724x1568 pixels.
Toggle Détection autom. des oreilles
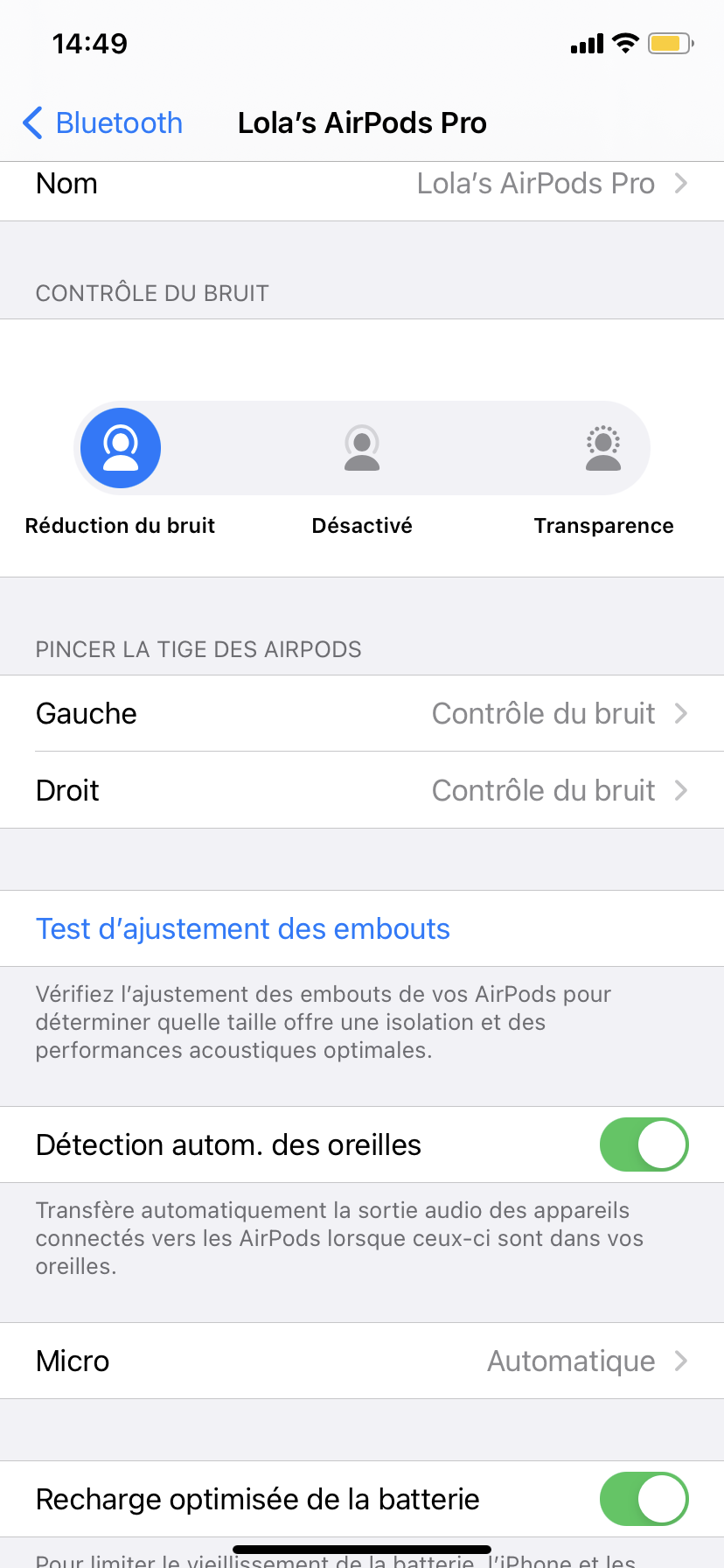pos(644,1144)
